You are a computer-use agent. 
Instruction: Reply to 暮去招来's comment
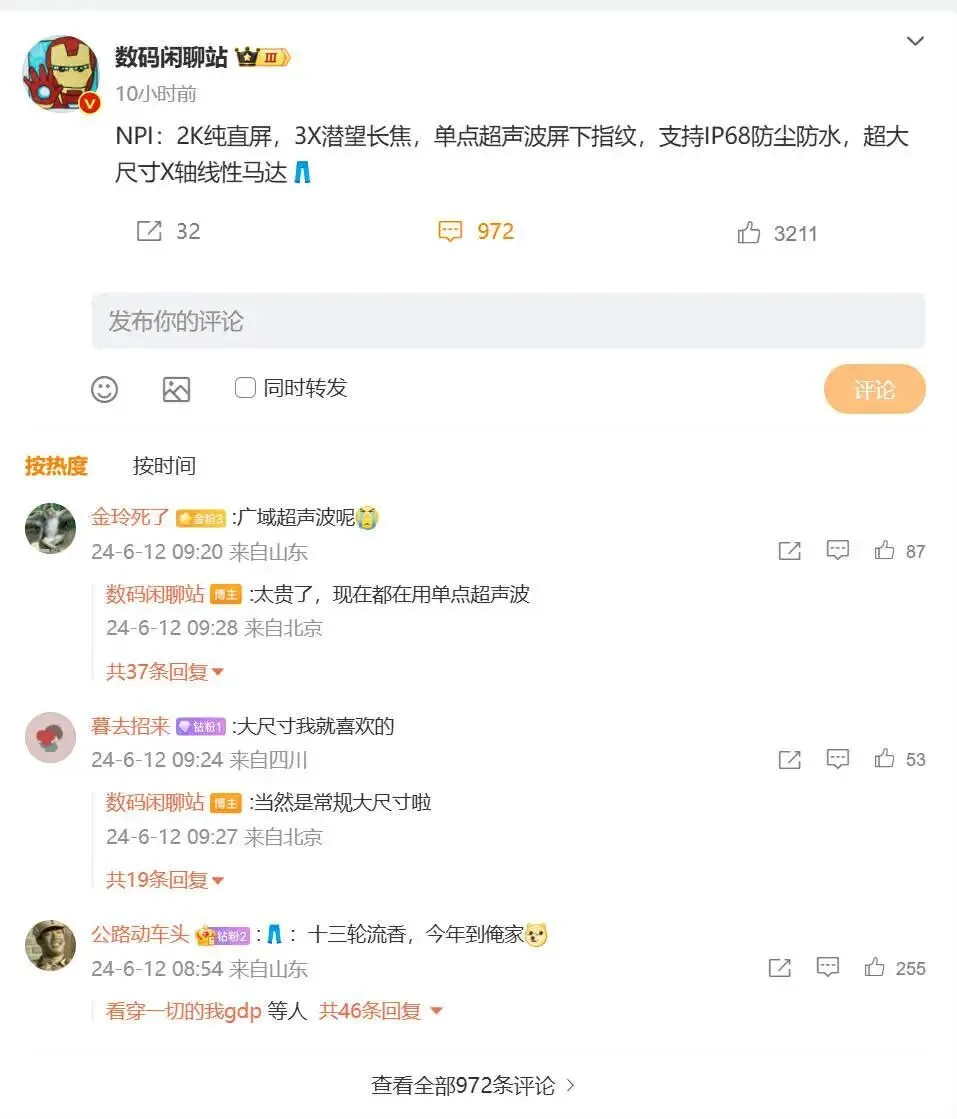[x=837, y=759]
